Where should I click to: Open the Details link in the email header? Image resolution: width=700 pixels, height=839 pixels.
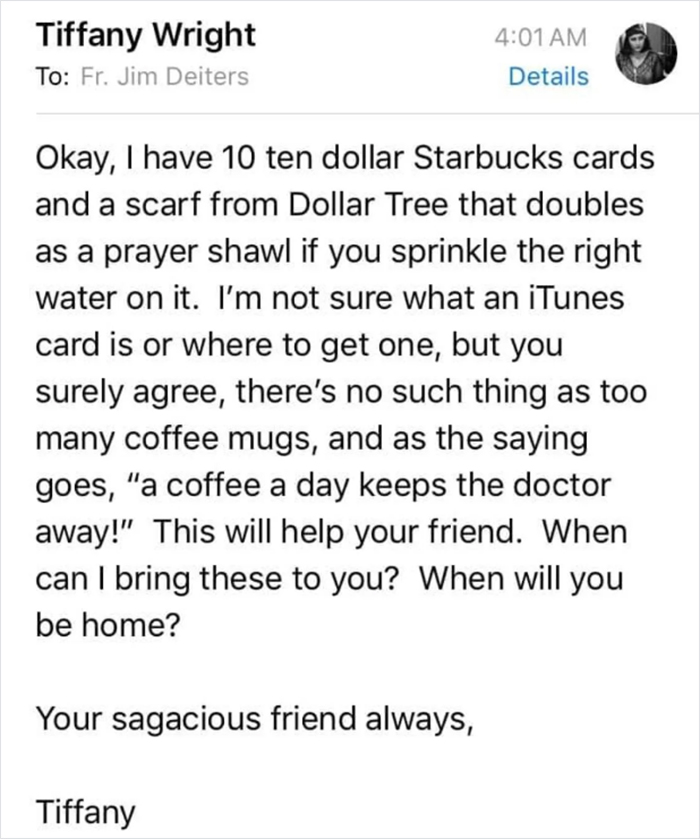(x=547, y=76)
